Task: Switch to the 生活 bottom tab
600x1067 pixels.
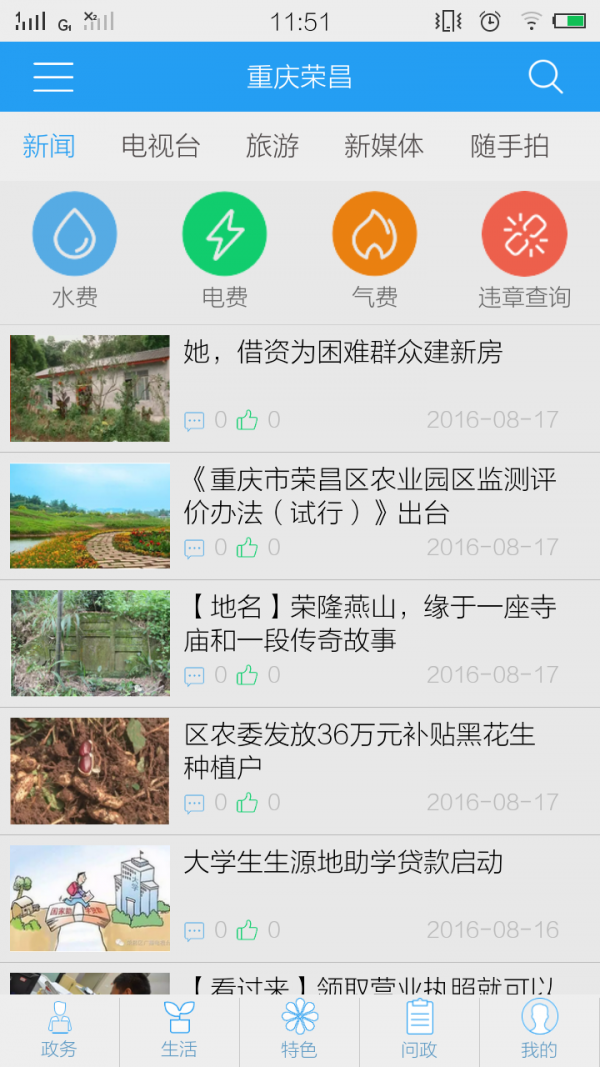Action: [179, 1030]
